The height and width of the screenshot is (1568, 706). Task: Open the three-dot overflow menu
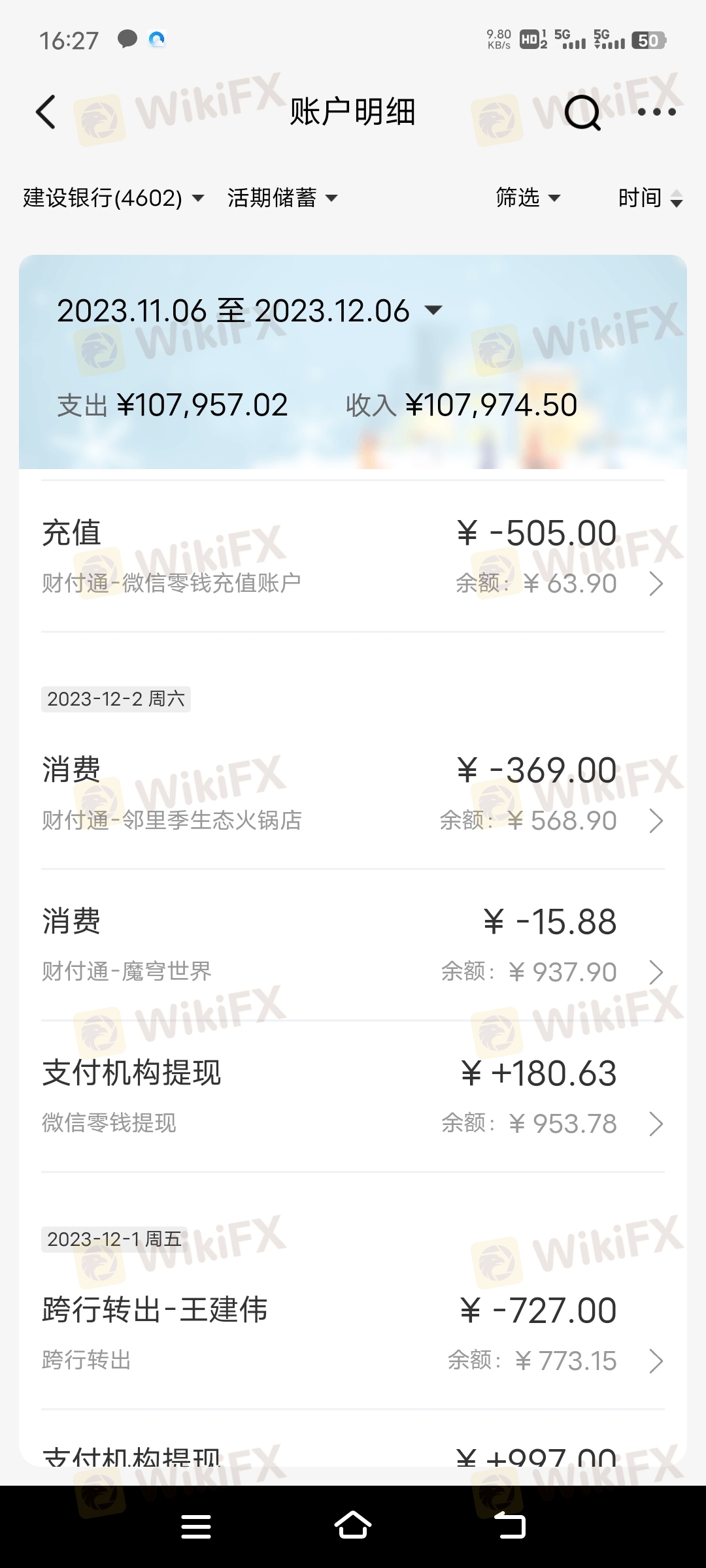pos(656,112)
